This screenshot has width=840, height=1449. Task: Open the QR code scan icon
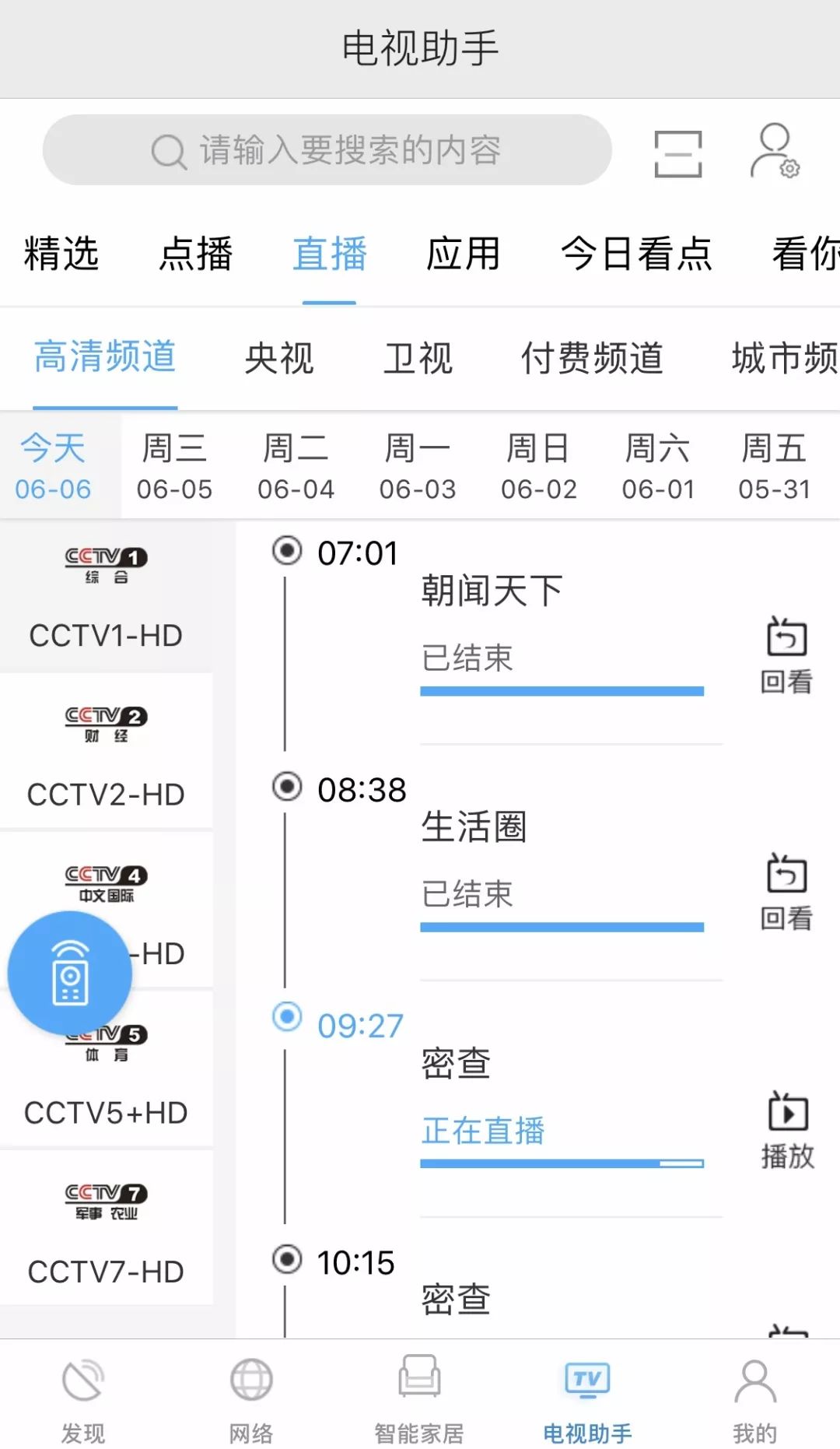pos(677,153)
